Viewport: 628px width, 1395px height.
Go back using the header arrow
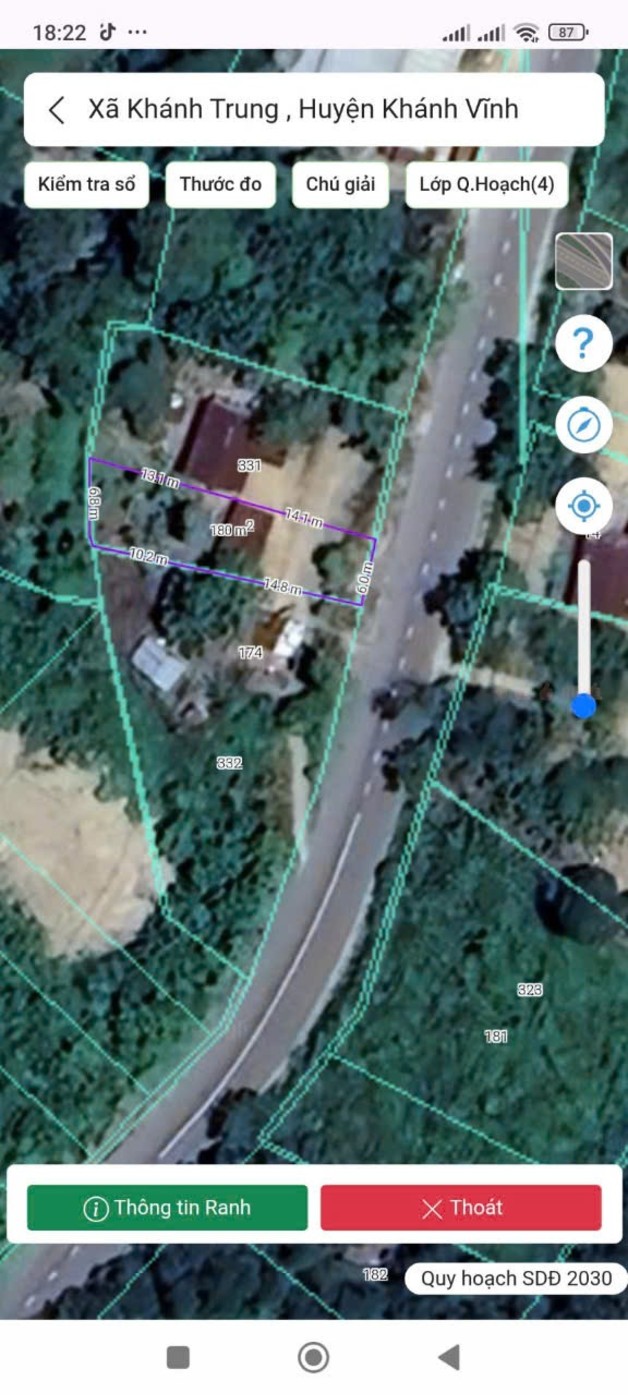[57, 109]
